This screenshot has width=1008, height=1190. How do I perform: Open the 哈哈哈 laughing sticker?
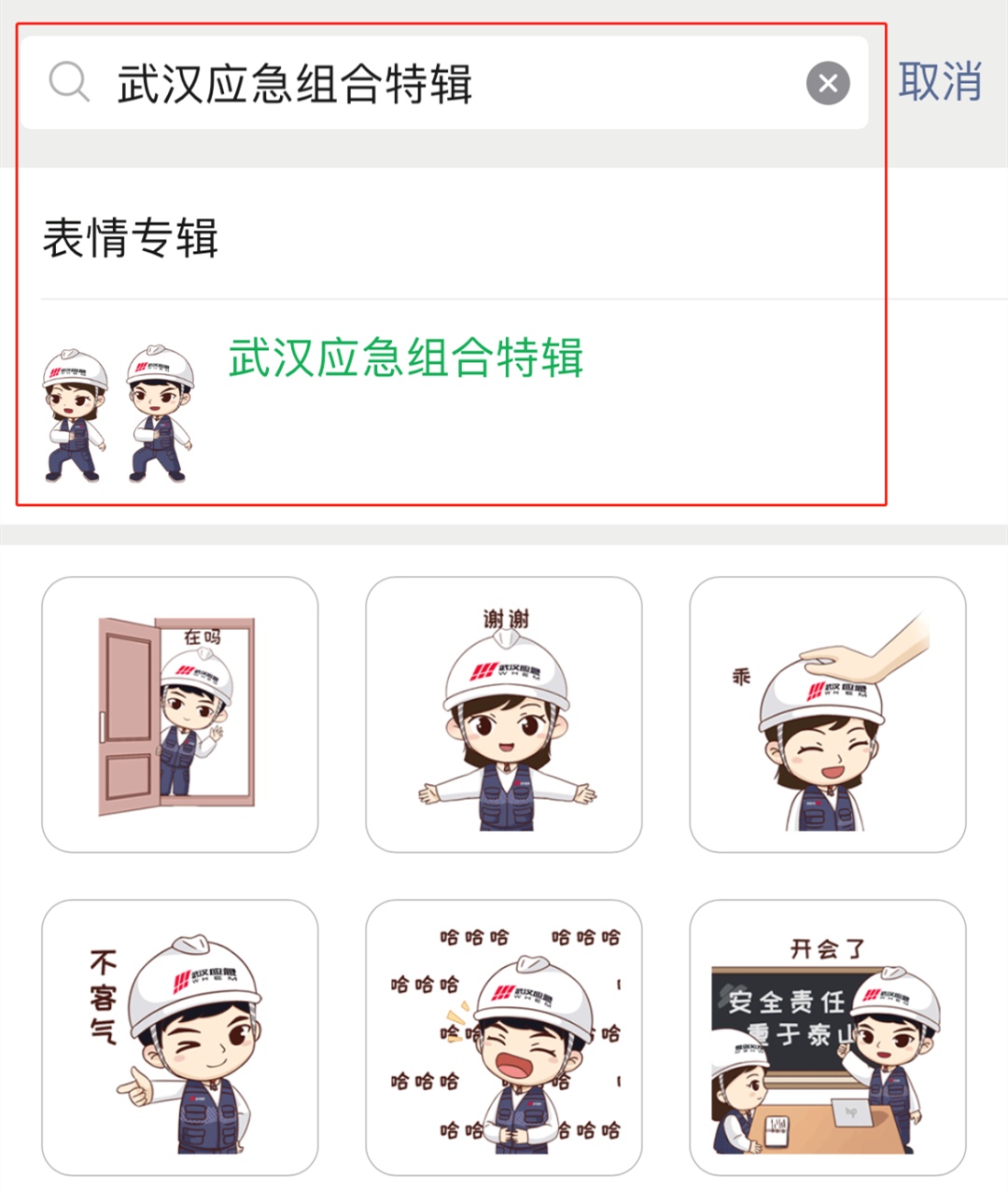point(504,1038)
